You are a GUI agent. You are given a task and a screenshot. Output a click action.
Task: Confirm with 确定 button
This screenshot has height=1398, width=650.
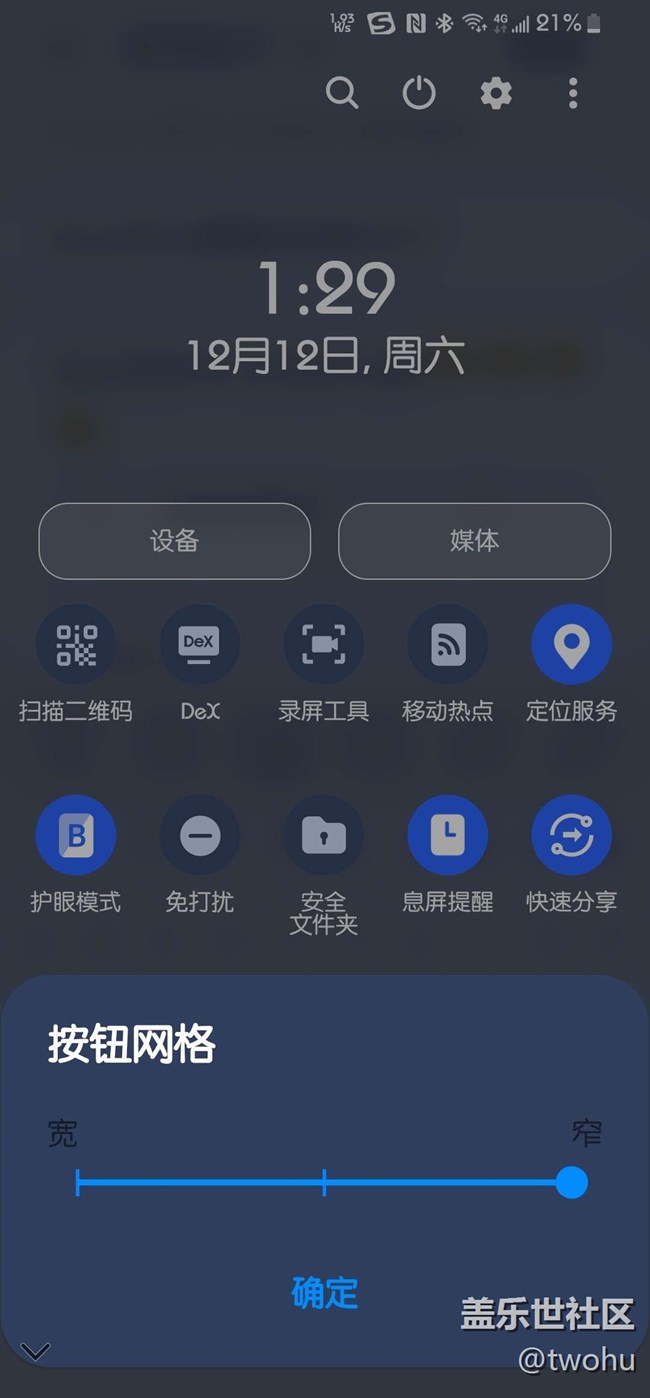[324, 1292]
